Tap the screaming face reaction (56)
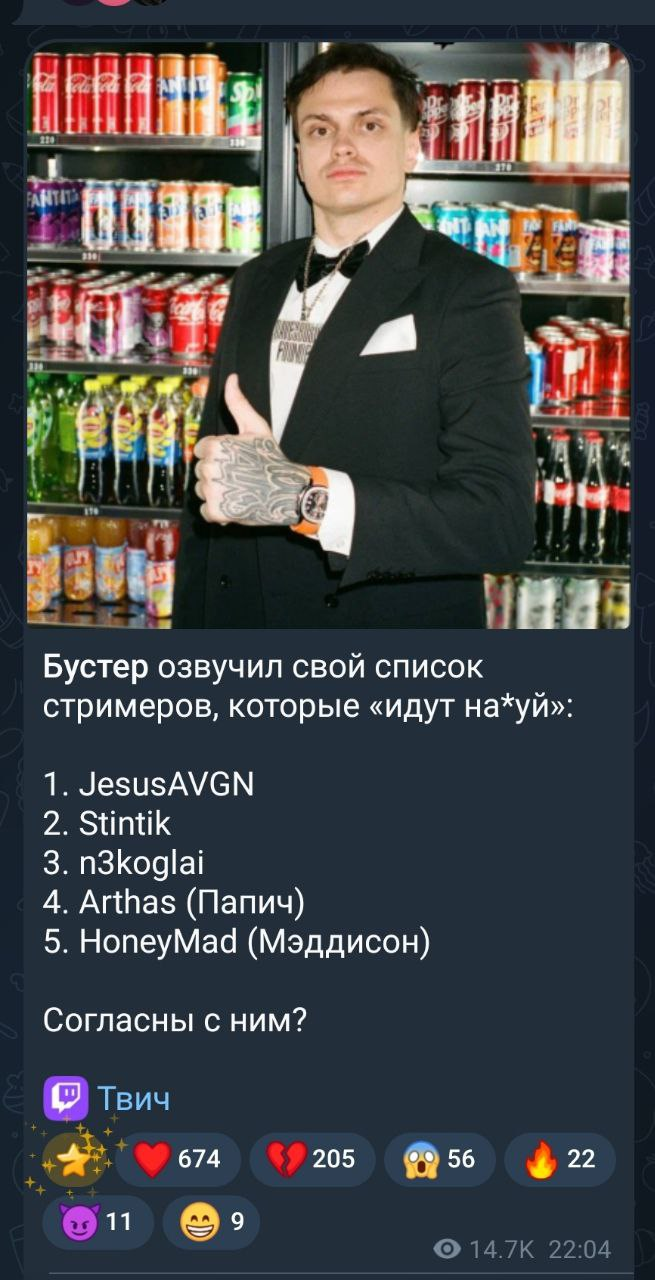This screenshot has width=655, height=1280. pos(439,1159)
